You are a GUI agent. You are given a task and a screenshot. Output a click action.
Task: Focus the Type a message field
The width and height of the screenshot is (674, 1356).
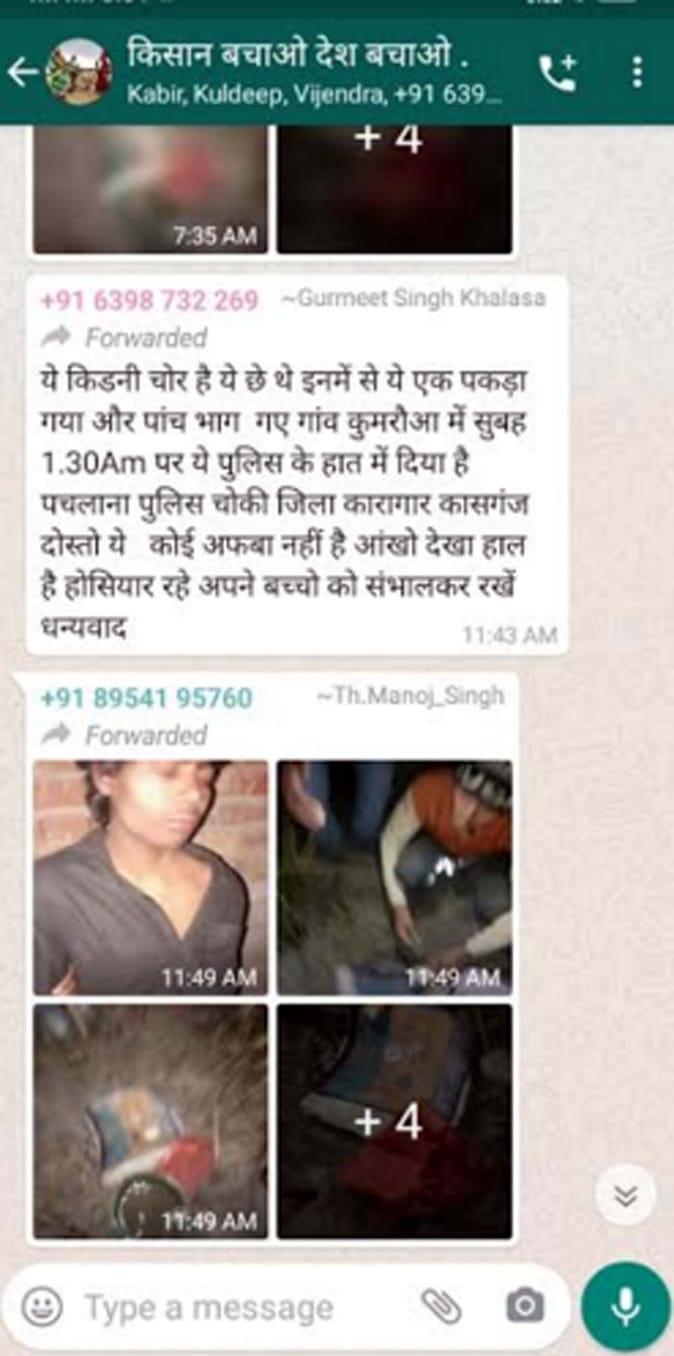[x=240, y=1307]
